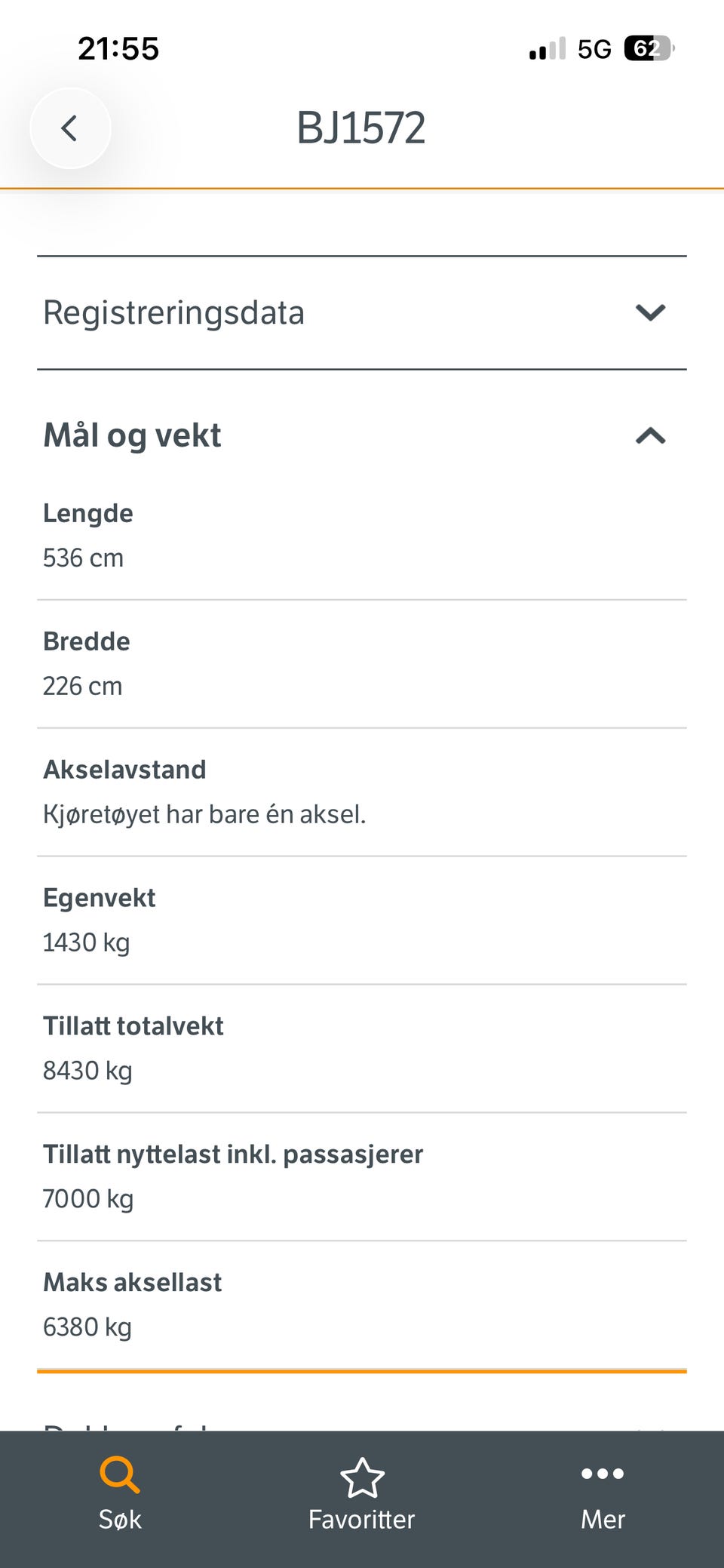Switch to the Søk tab
The height and width of the screenshot is (1568, 724).
click(x=120, y=1494)
